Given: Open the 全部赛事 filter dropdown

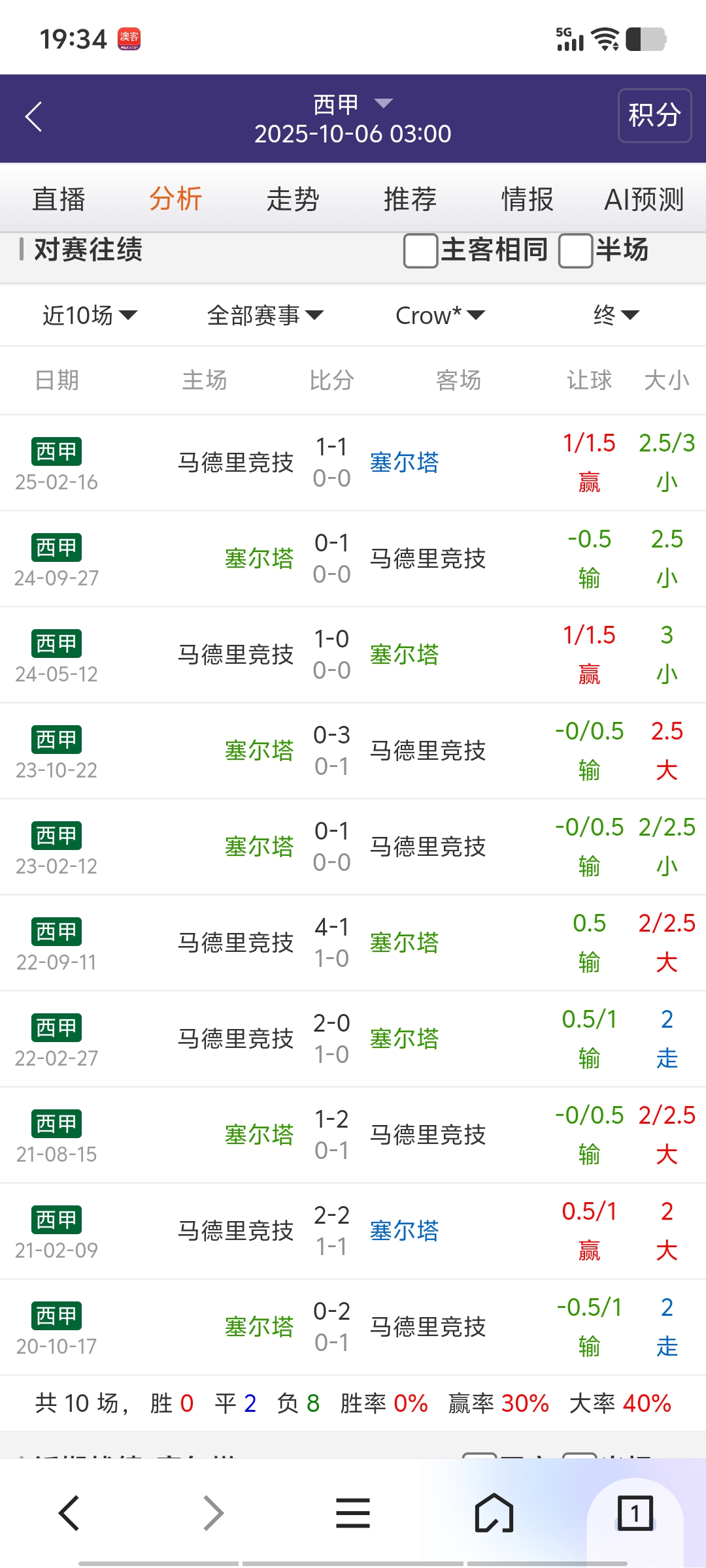Looking at the screenshot, I should pos(265,316).
